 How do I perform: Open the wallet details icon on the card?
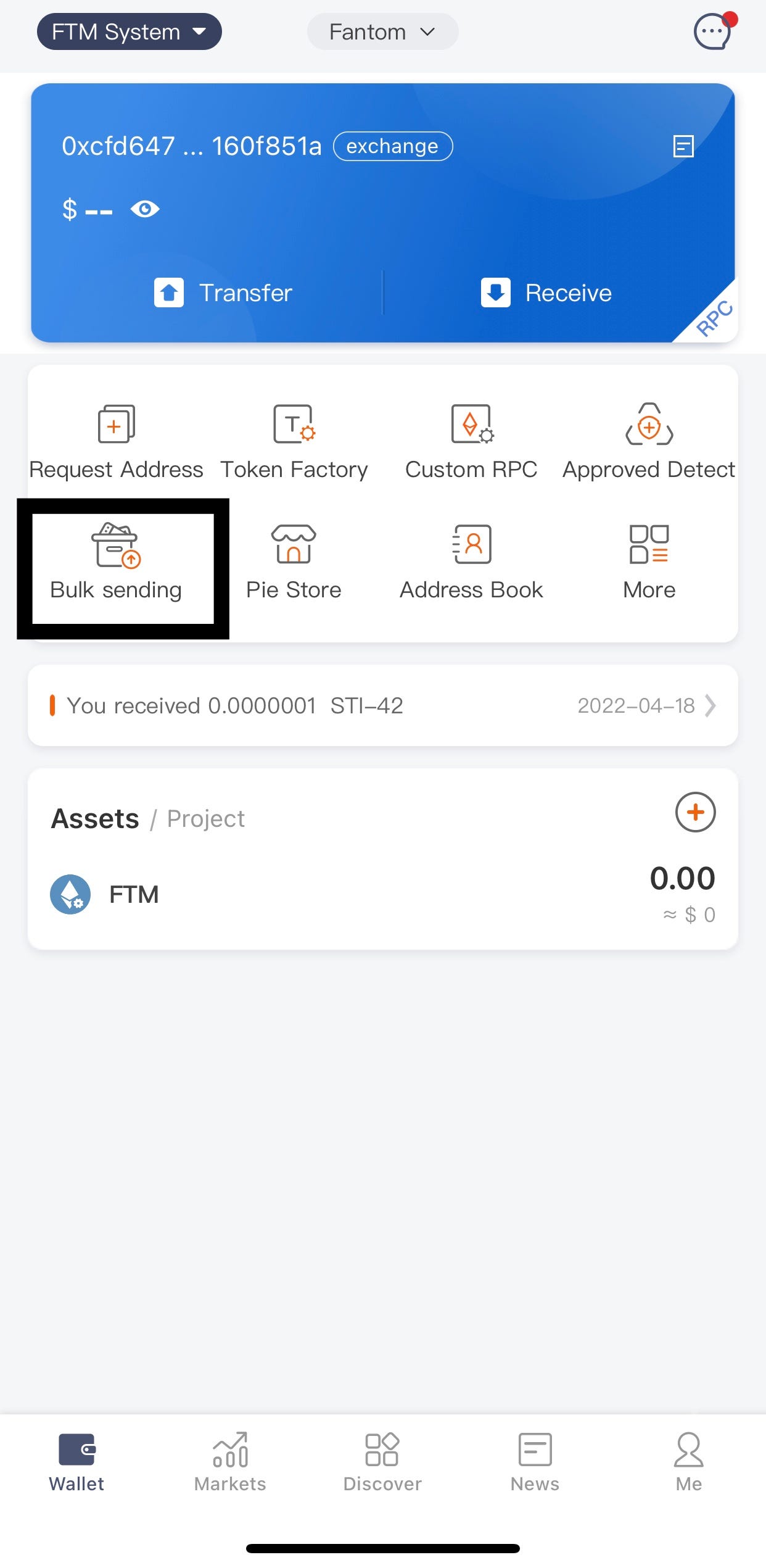click(683, 146)
